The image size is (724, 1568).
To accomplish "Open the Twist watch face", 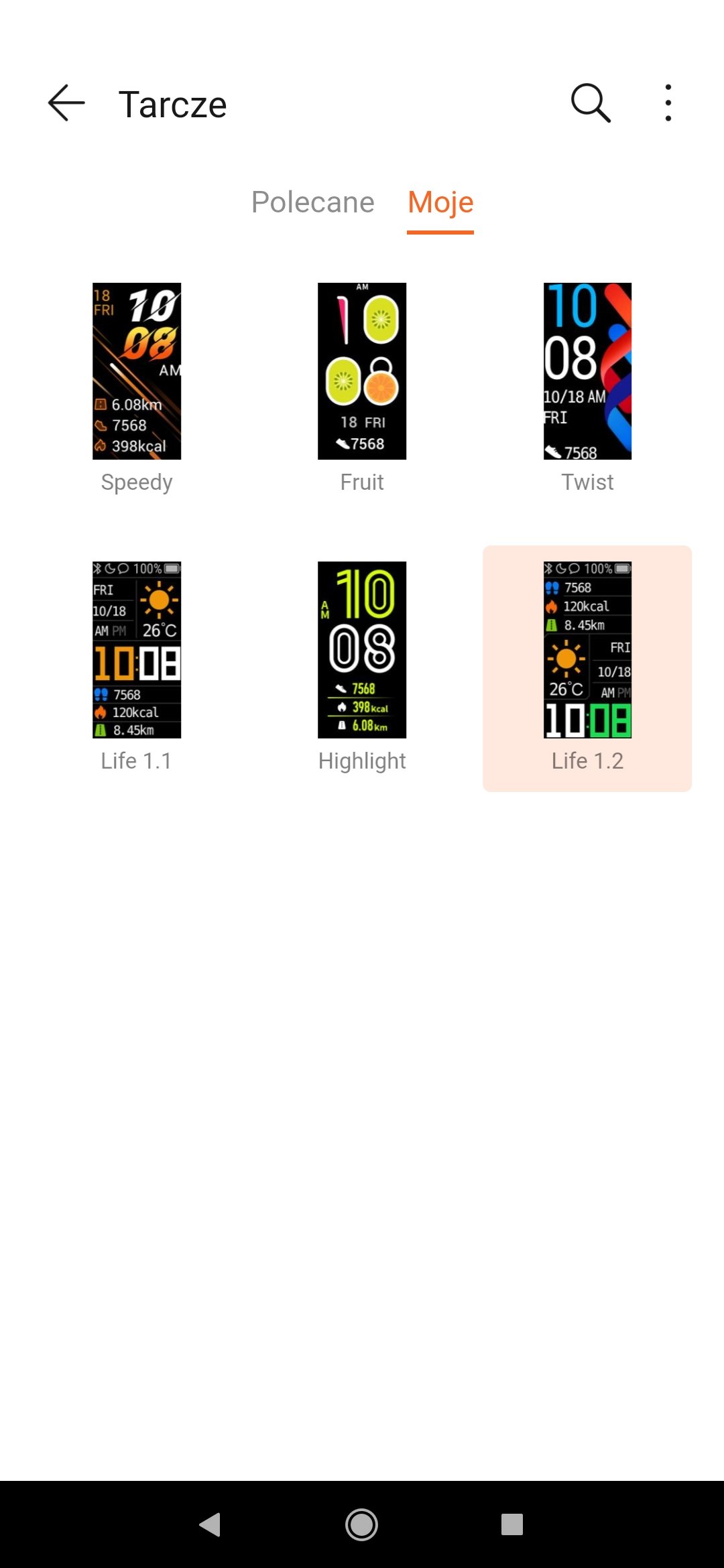I will [x=587, y=389].
